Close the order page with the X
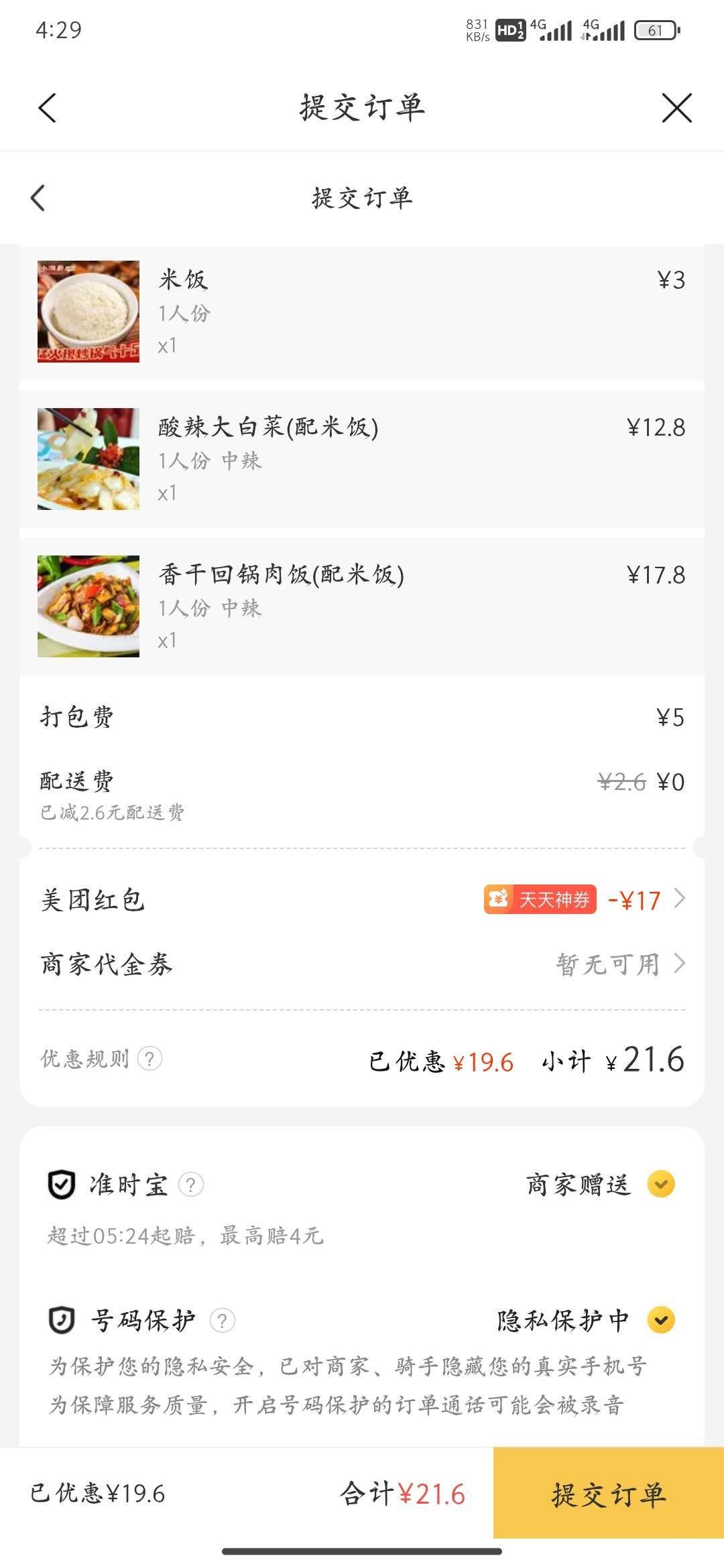Screen dimensions: 724x1568 [x=676, y=108]
